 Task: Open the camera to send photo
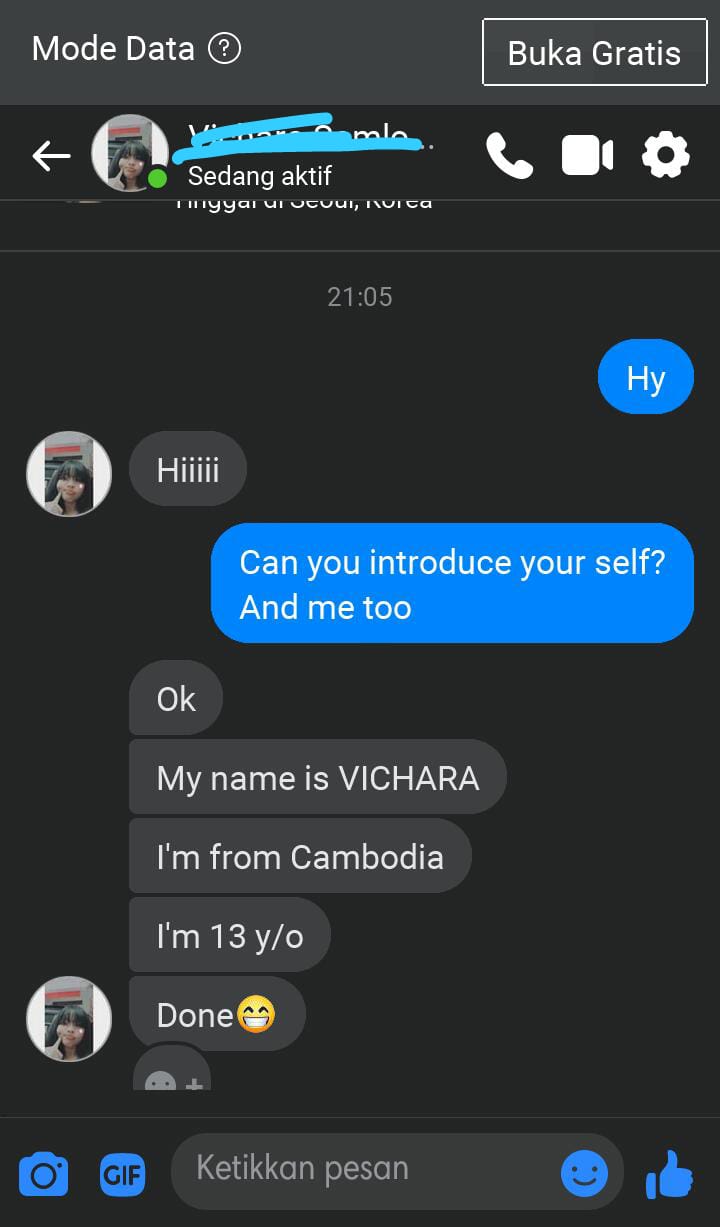pyautogui.click(x=44, y=1174)
